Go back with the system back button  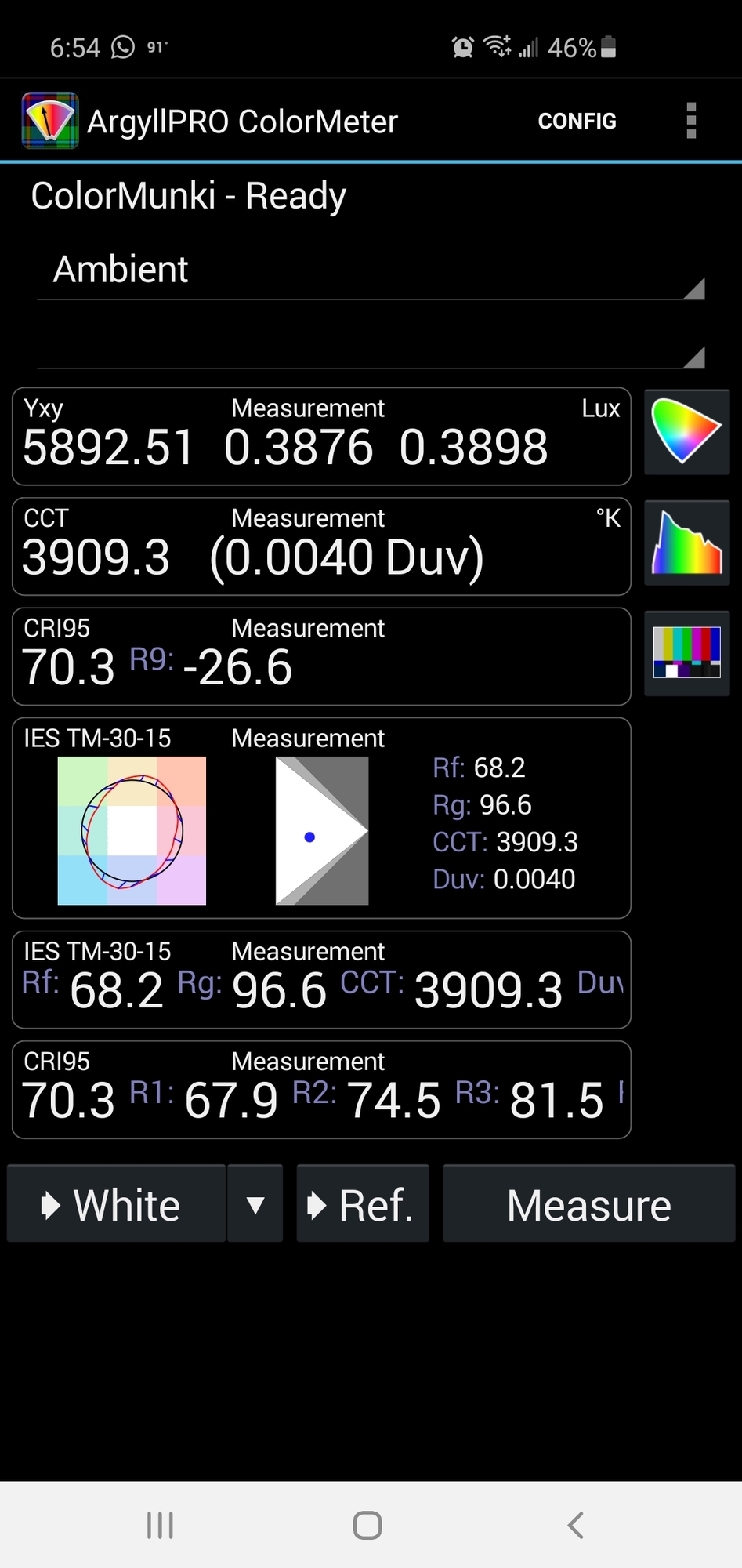576,1526
